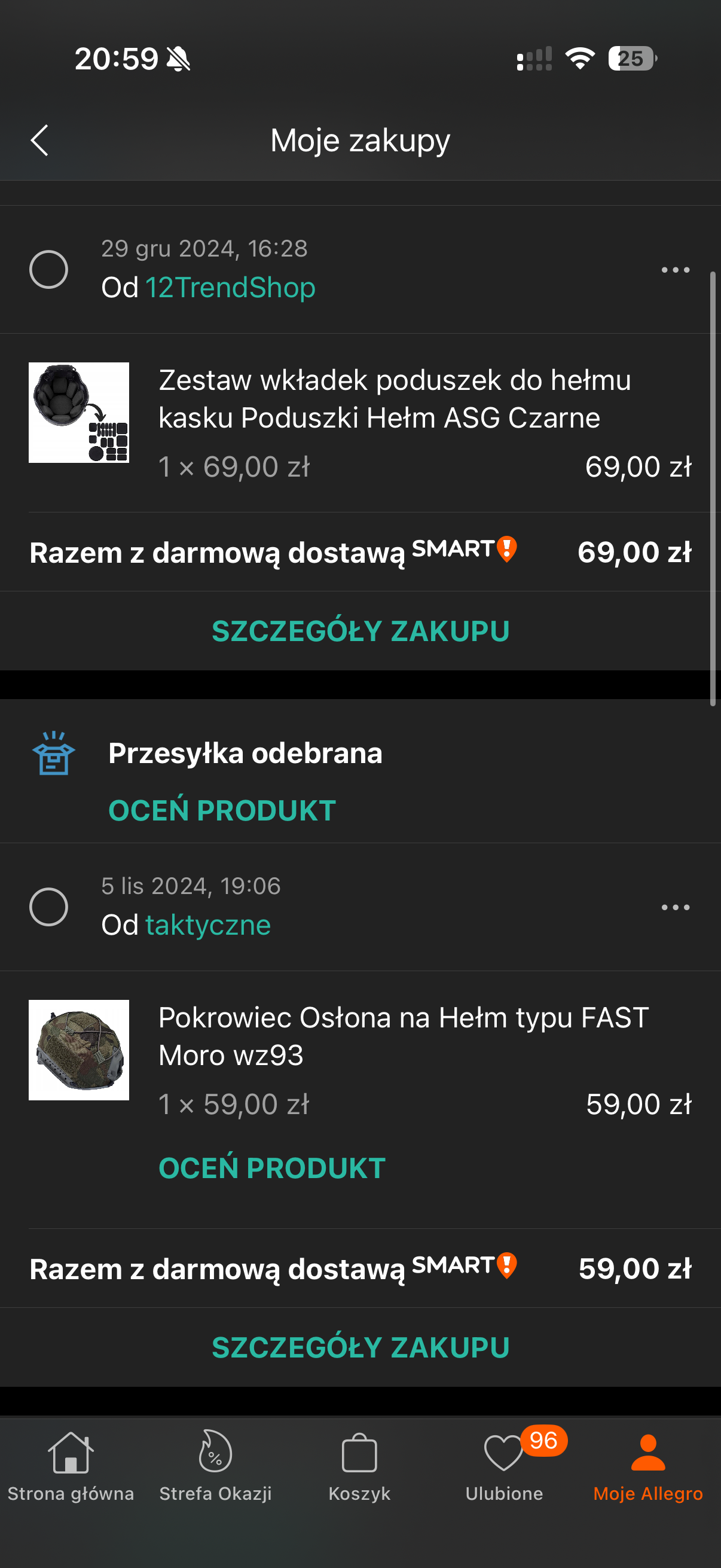The width and height of the screenshot is (721, 1568).
Task: Open seller taktyczne's page
Action: tap(208, 925)
